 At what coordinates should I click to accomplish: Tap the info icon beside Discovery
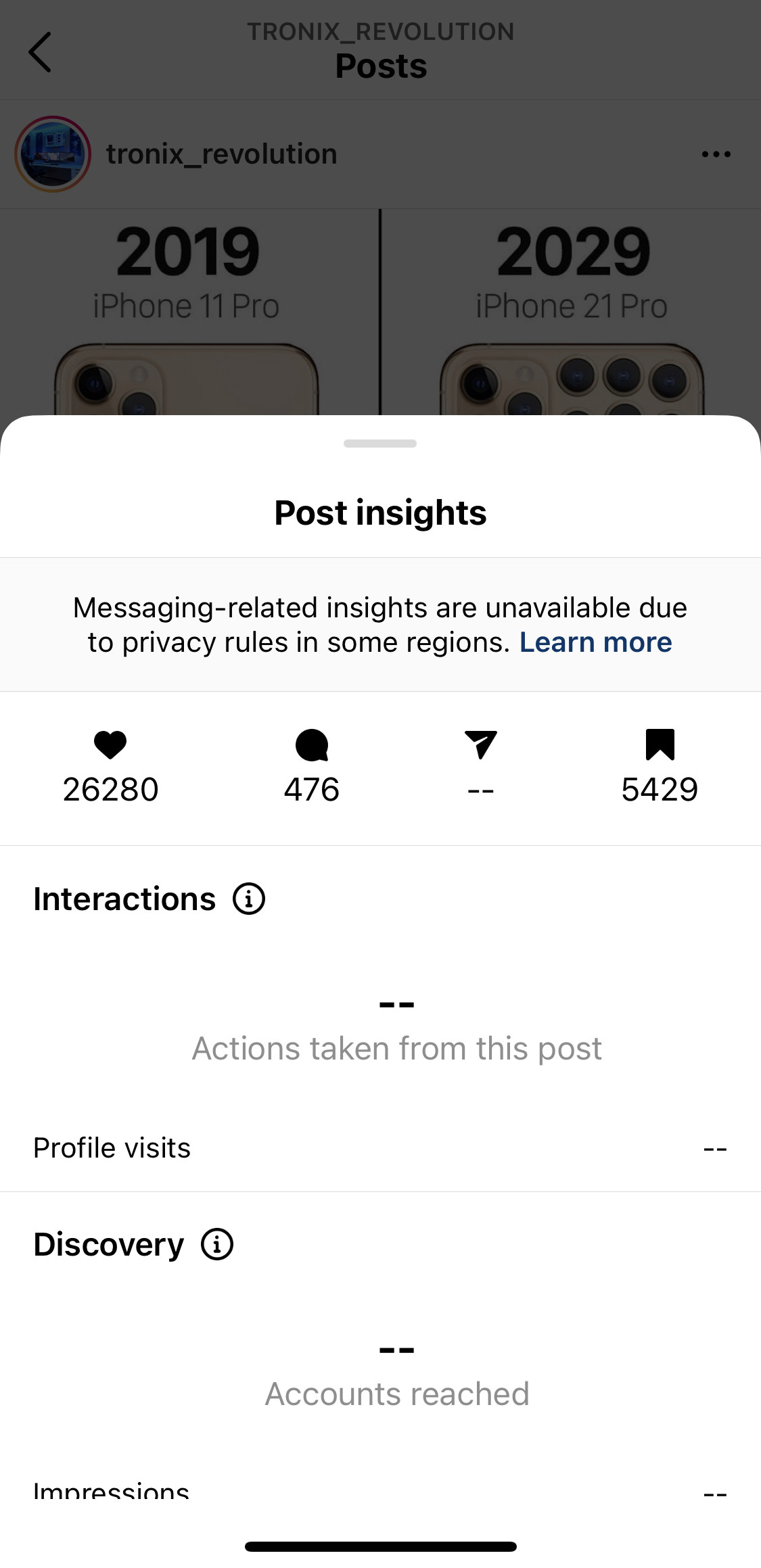[x=217, y=1244]
